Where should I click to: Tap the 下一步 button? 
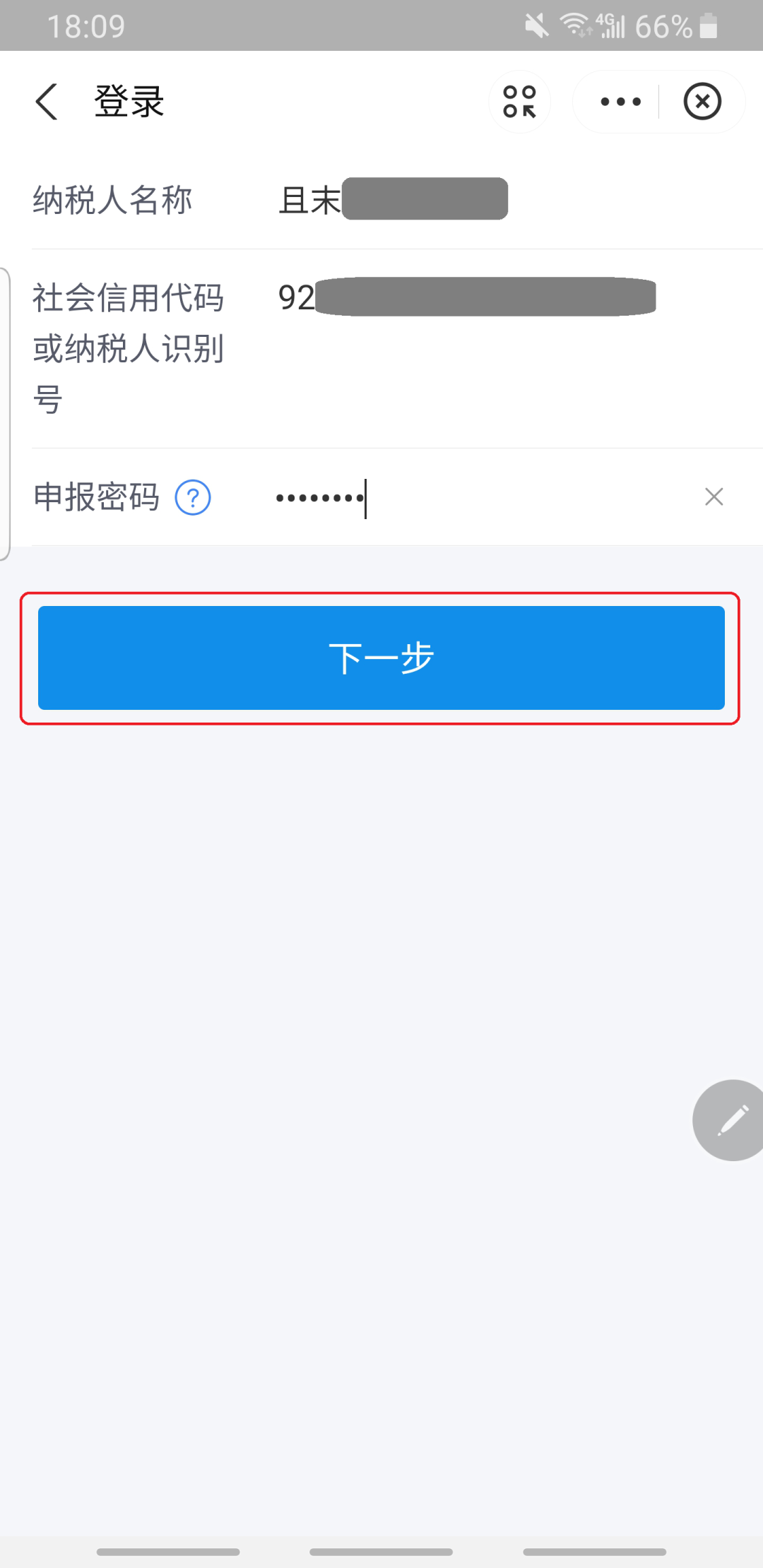point(381,658)
